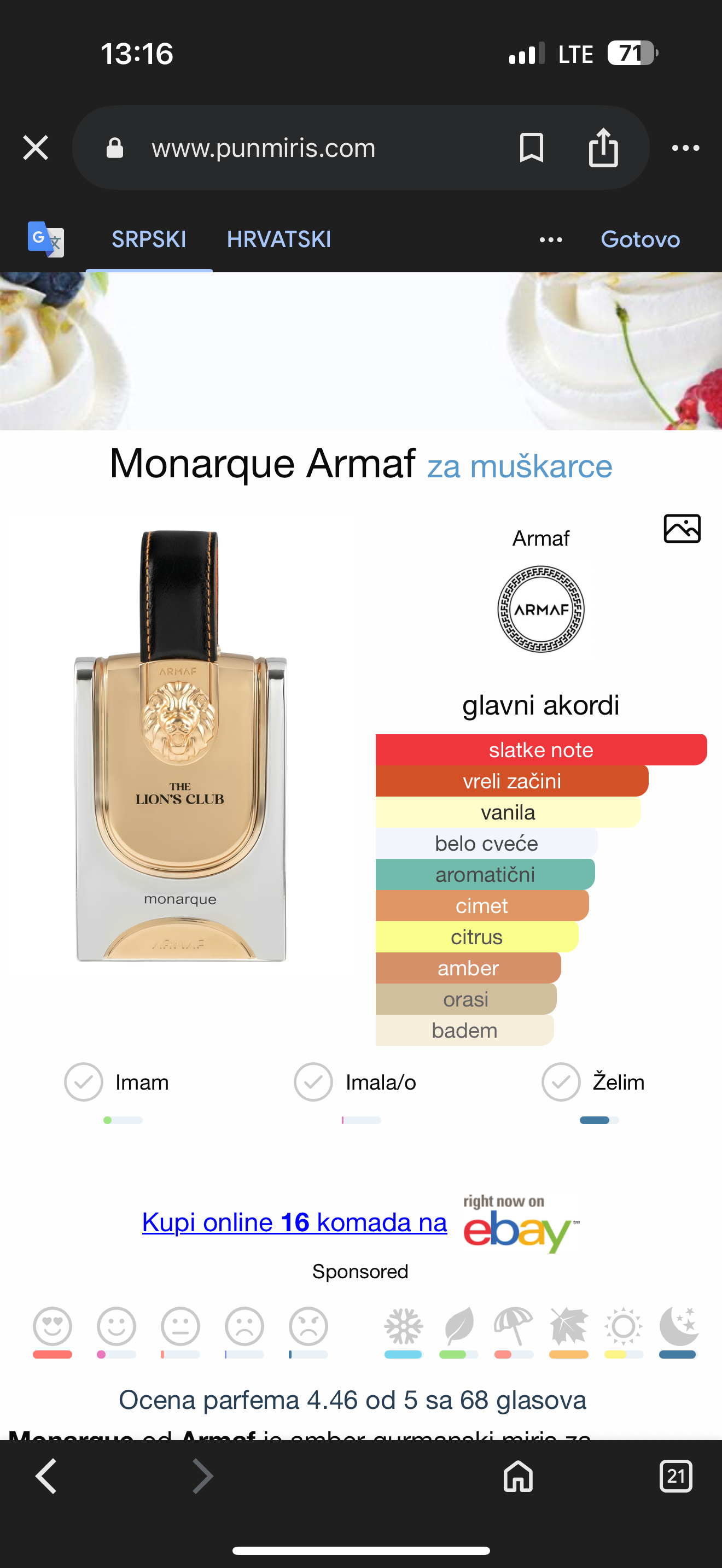This screenshot has width=722, height=1568.
Task: Vote for night with the moon icon
Action: click(x=678, y=1326)
